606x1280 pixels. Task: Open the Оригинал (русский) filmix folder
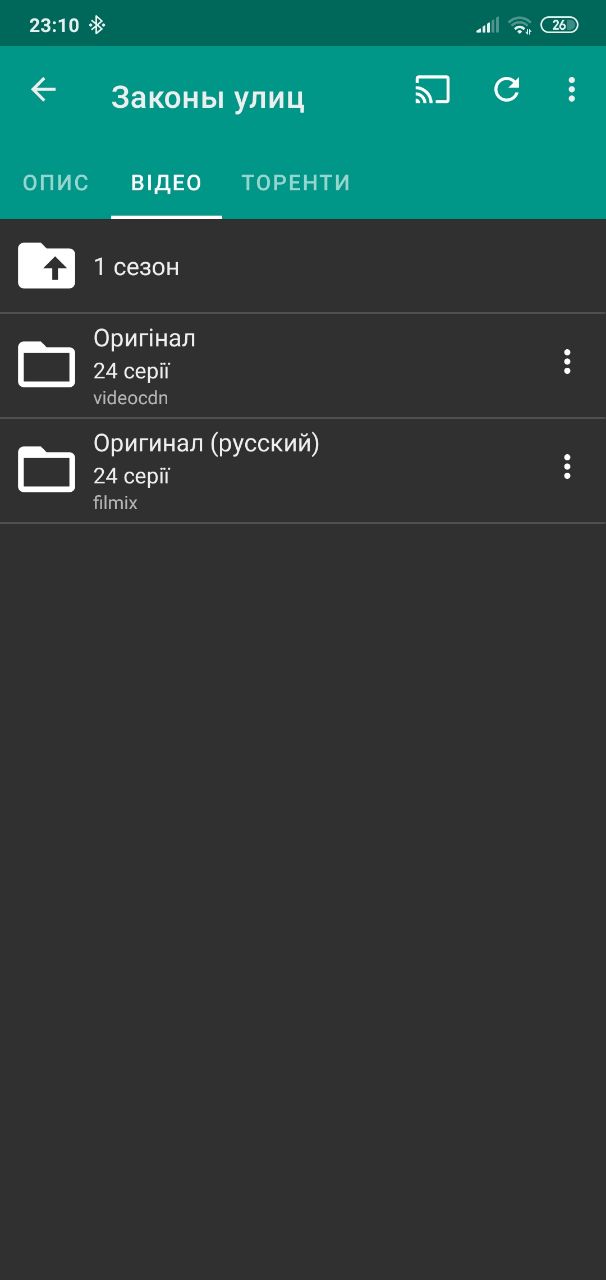tap(250, 471)
